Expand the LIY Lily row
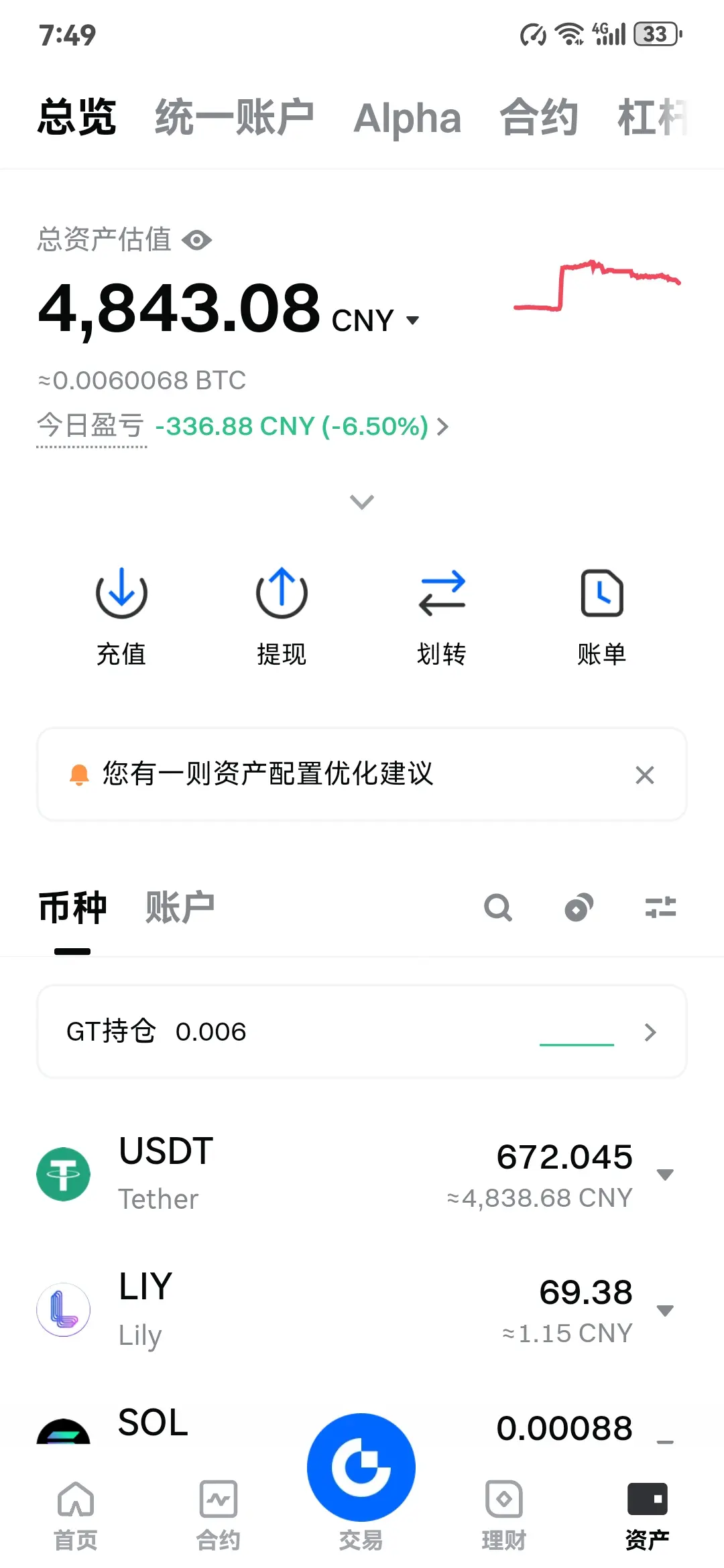Image resolution: width=724 pixels, height=1568 pixels. click(362, 1309)
